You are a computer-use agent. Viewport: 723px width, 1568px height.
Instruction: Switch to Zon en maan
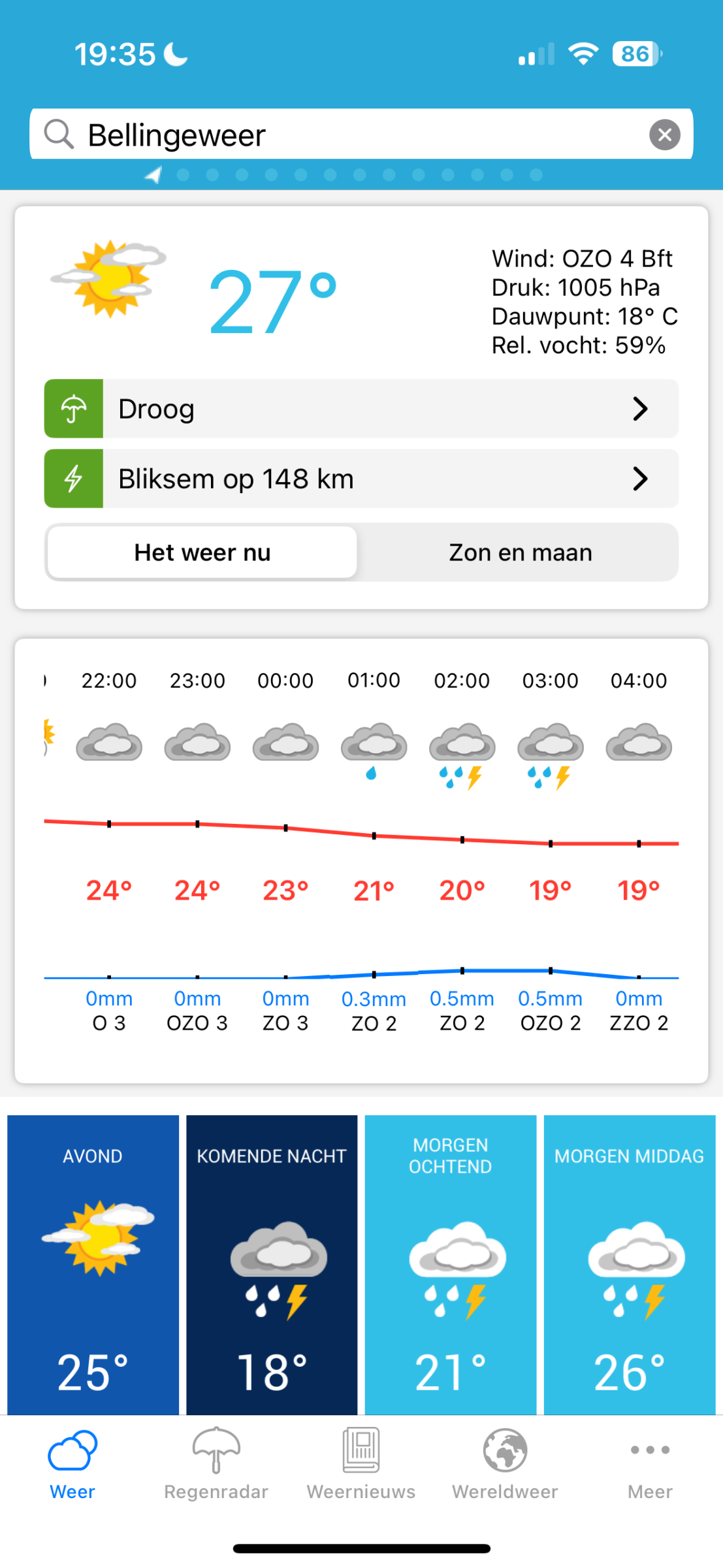pos(520,553)
